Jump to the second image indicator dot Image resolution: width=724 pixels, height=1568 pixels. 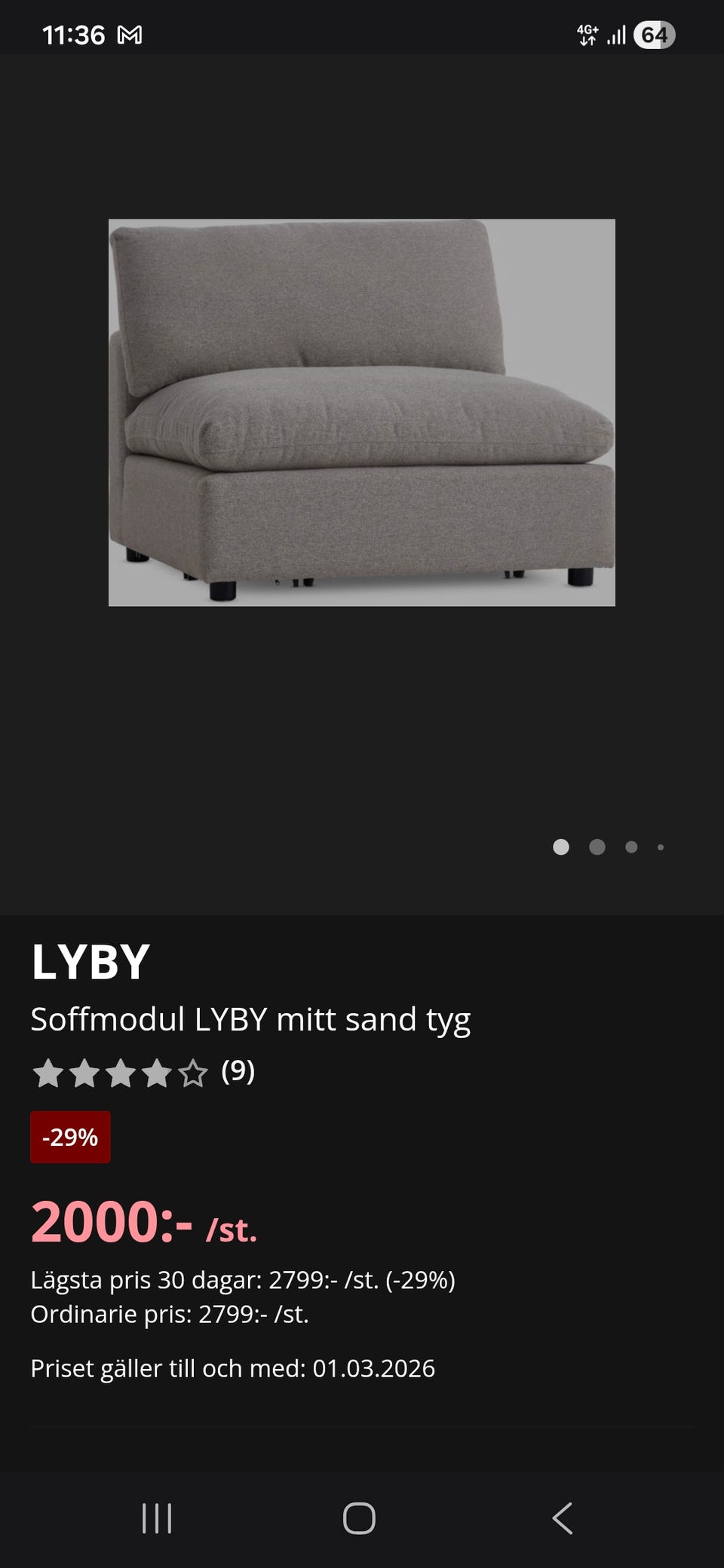click(597, 847)
